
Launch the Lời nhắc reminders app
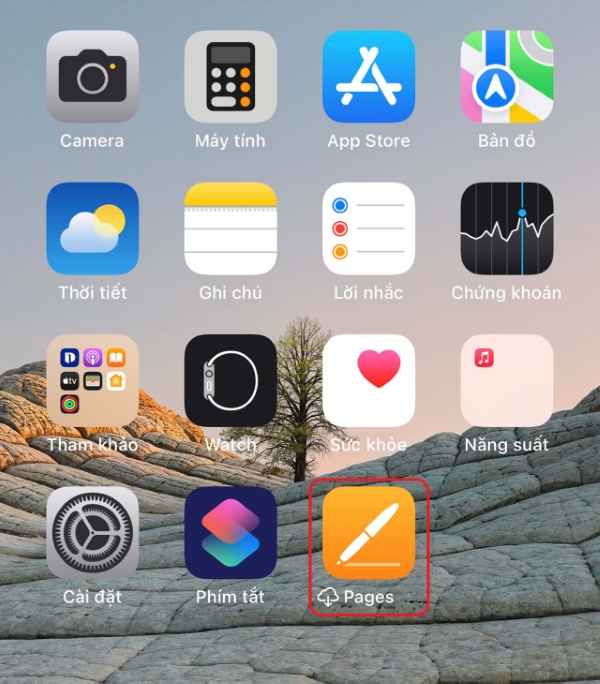368,229
